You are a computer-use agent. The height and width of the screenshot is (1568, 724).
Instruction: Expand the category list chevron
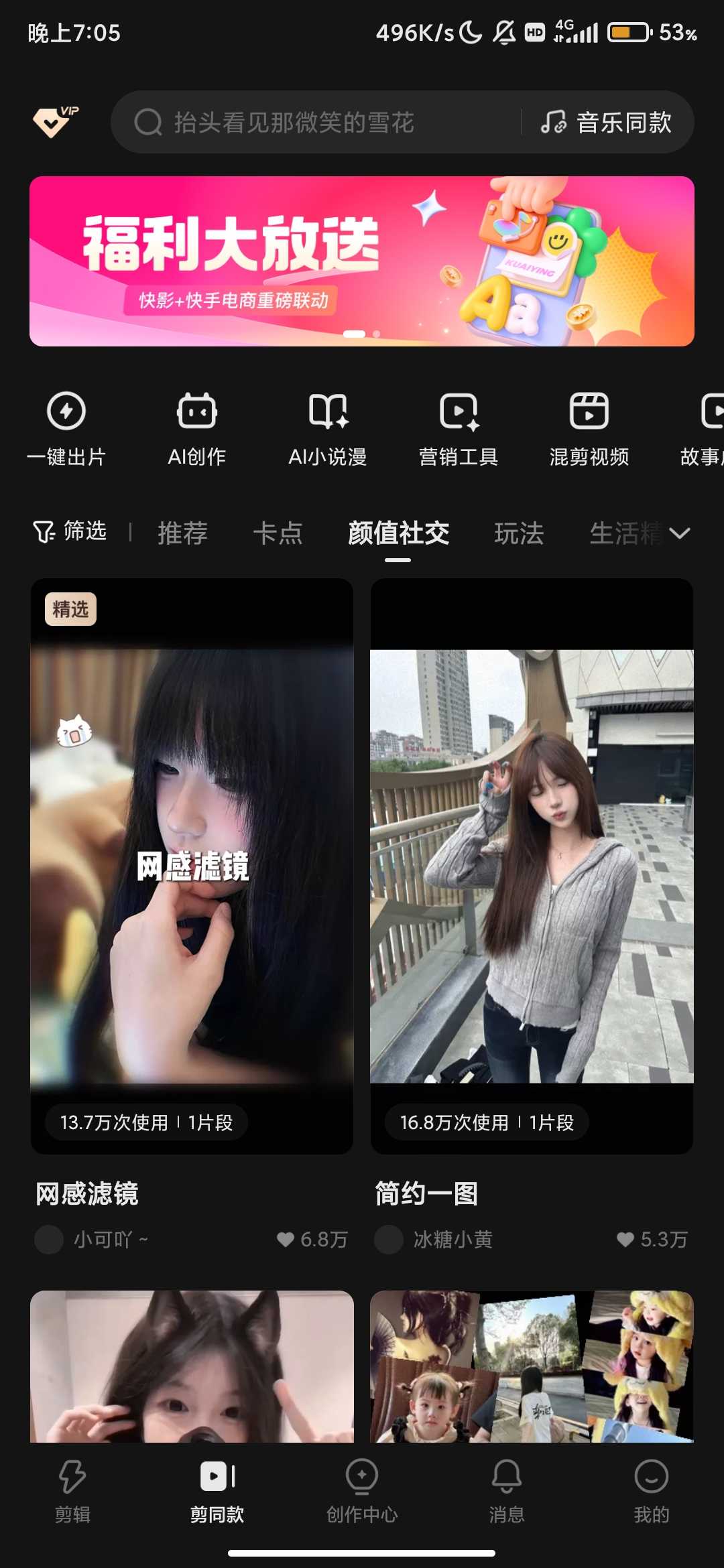click(680, 533)
